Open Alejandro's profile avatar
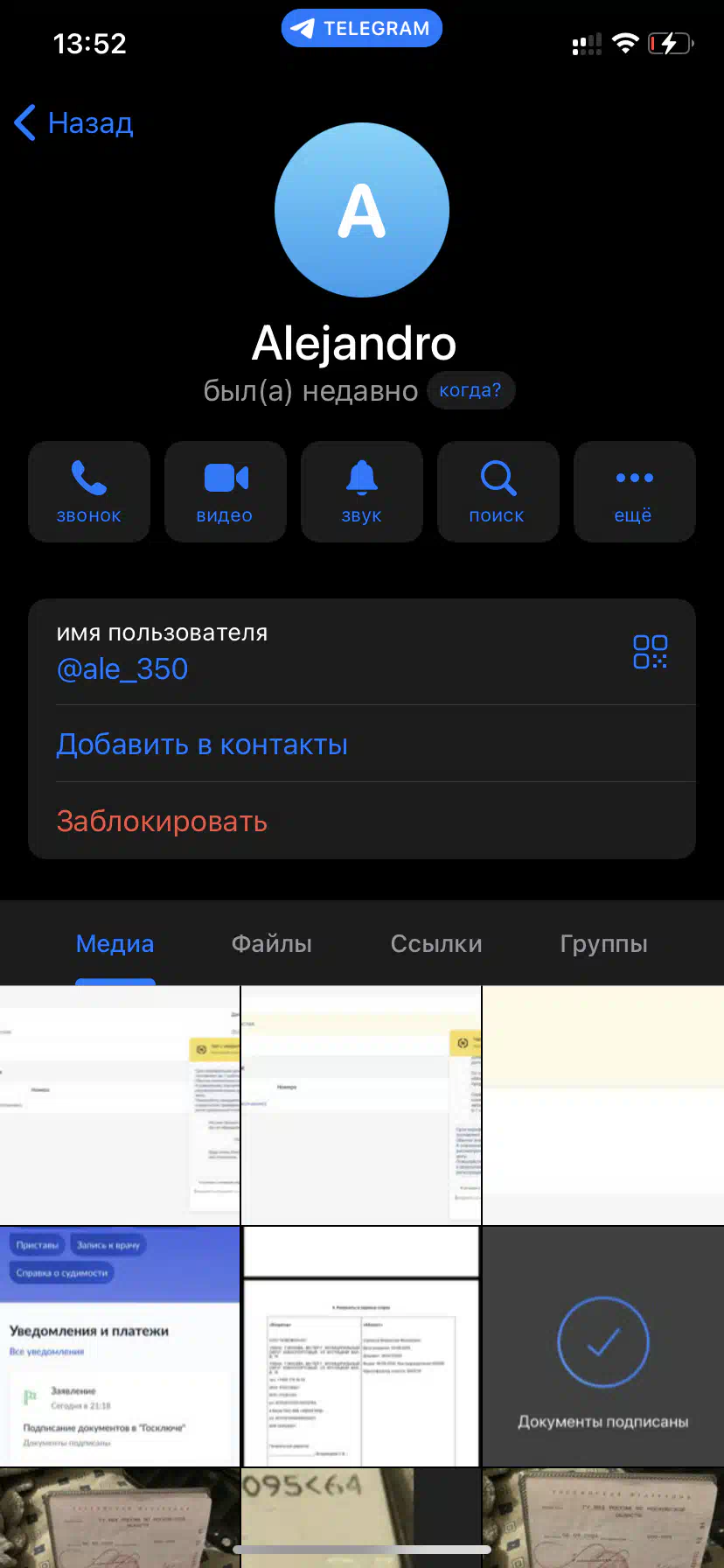Viewport: 724px width, 1568px height. [x=362, y=210]
